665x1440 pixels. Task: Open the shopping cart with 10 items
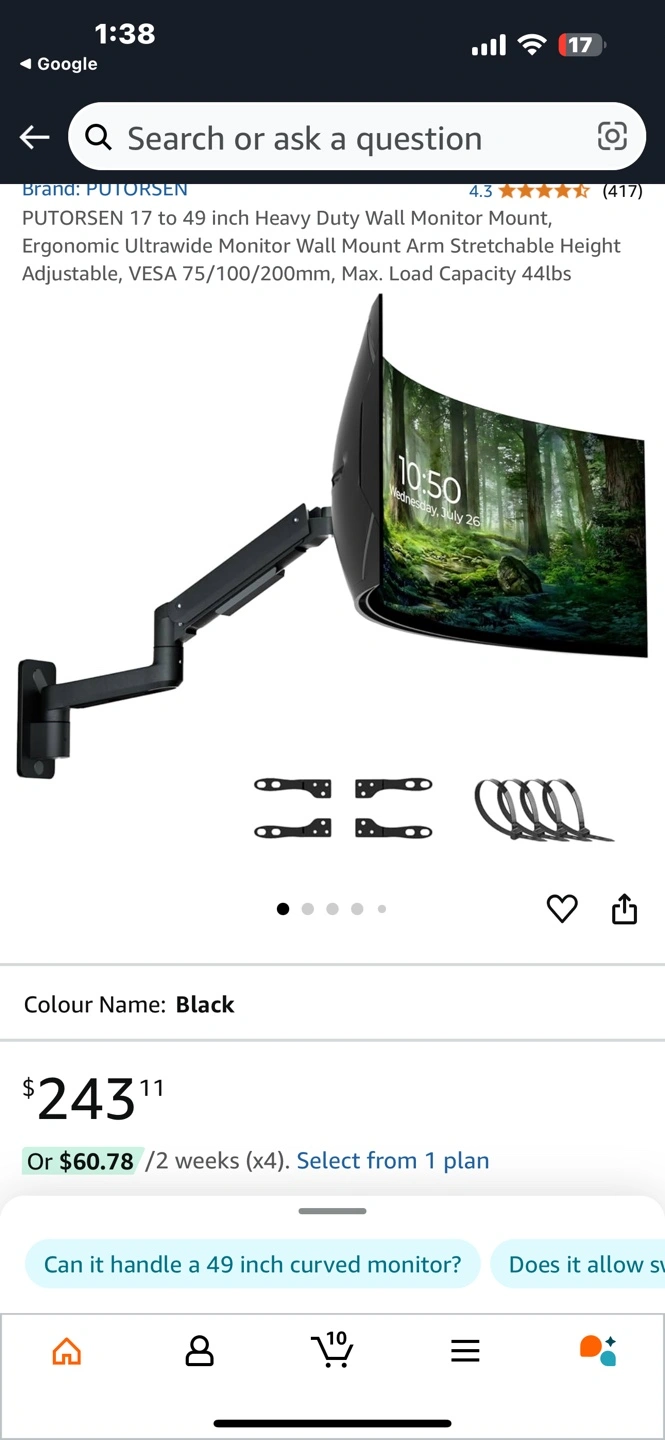tap(331, 1349)
